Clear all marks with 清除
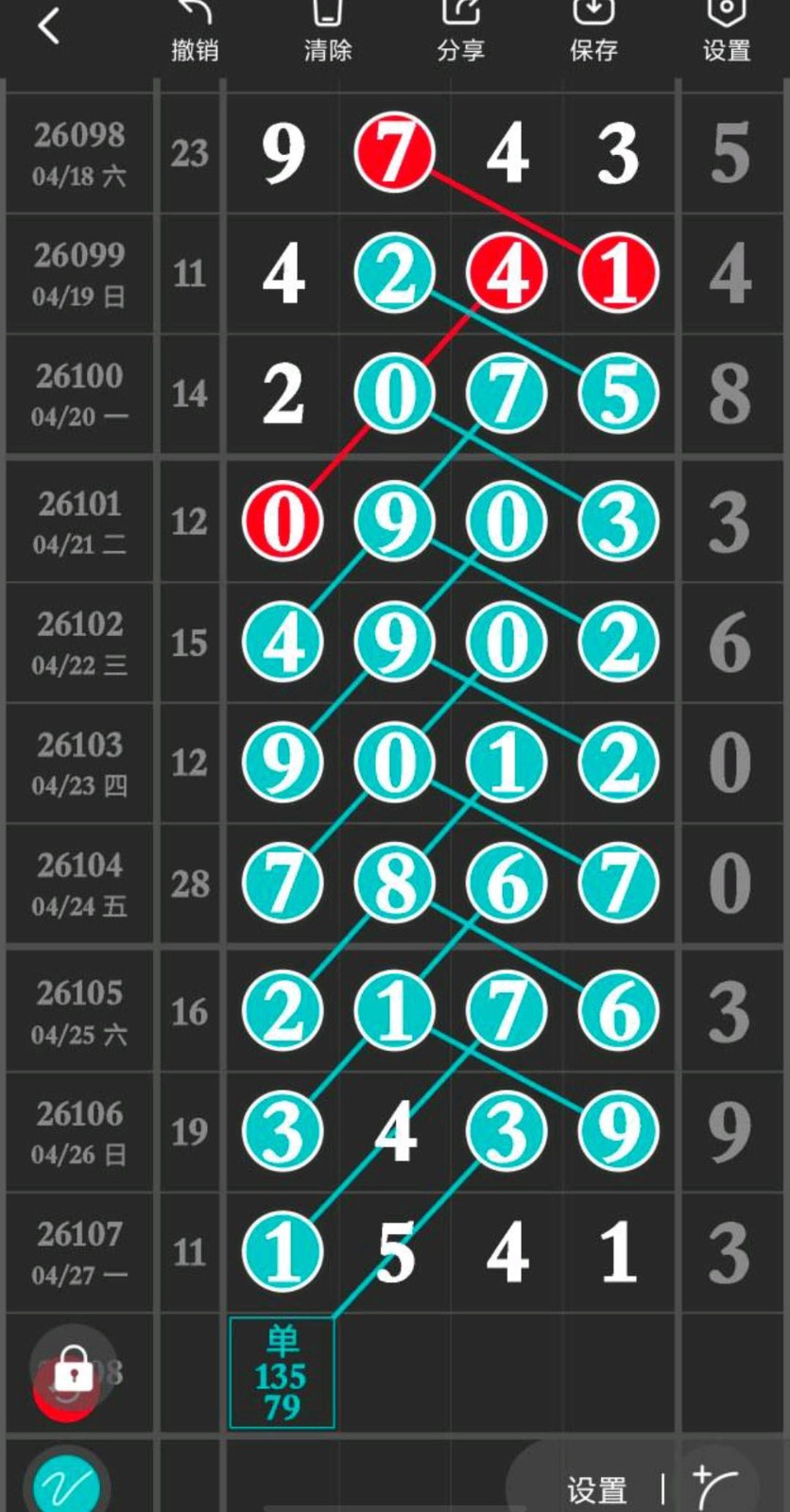The height and width of the screenshot is (1512, 790). (x=327, y=30)
